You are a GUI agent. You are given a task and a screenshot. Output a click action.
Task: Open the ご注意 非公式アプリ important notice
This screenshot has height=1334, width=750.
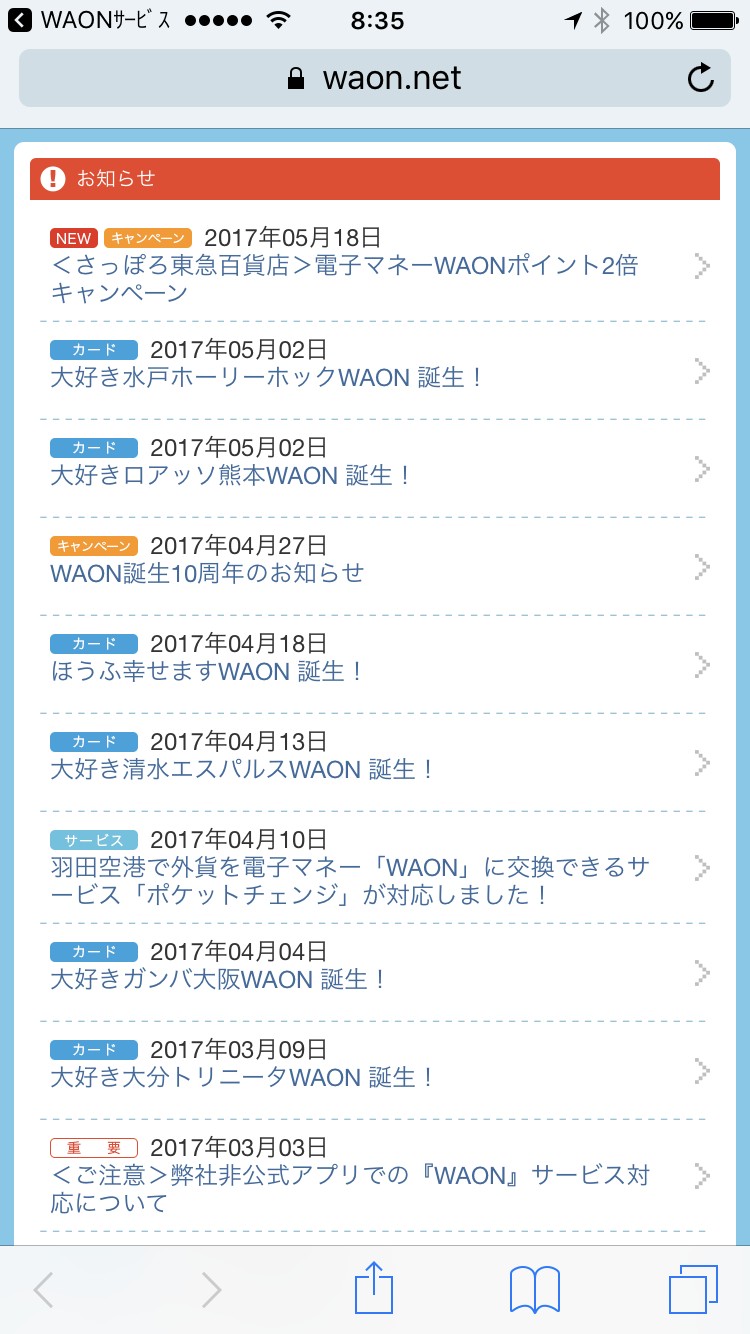coord(350,1188)
